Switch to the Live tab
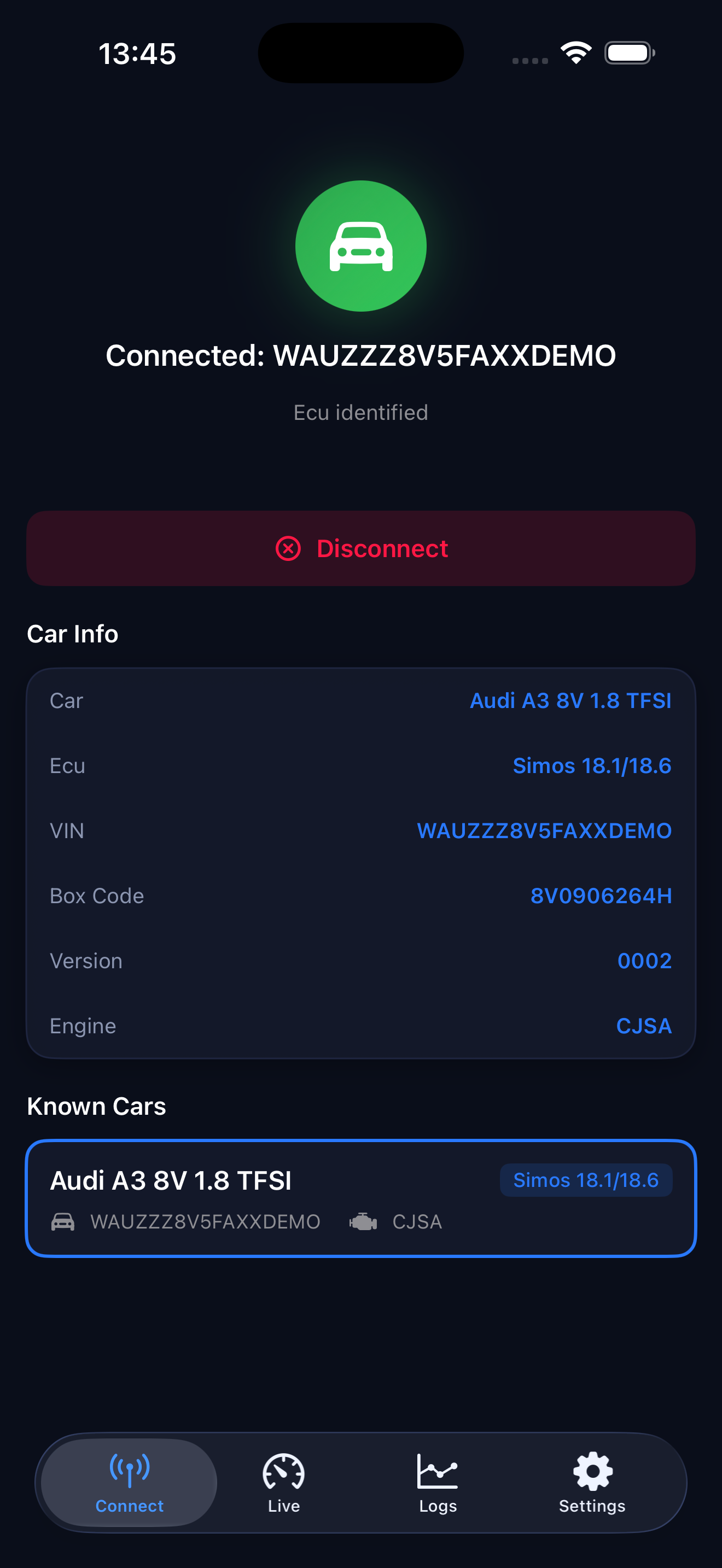 pos(284,1483)
